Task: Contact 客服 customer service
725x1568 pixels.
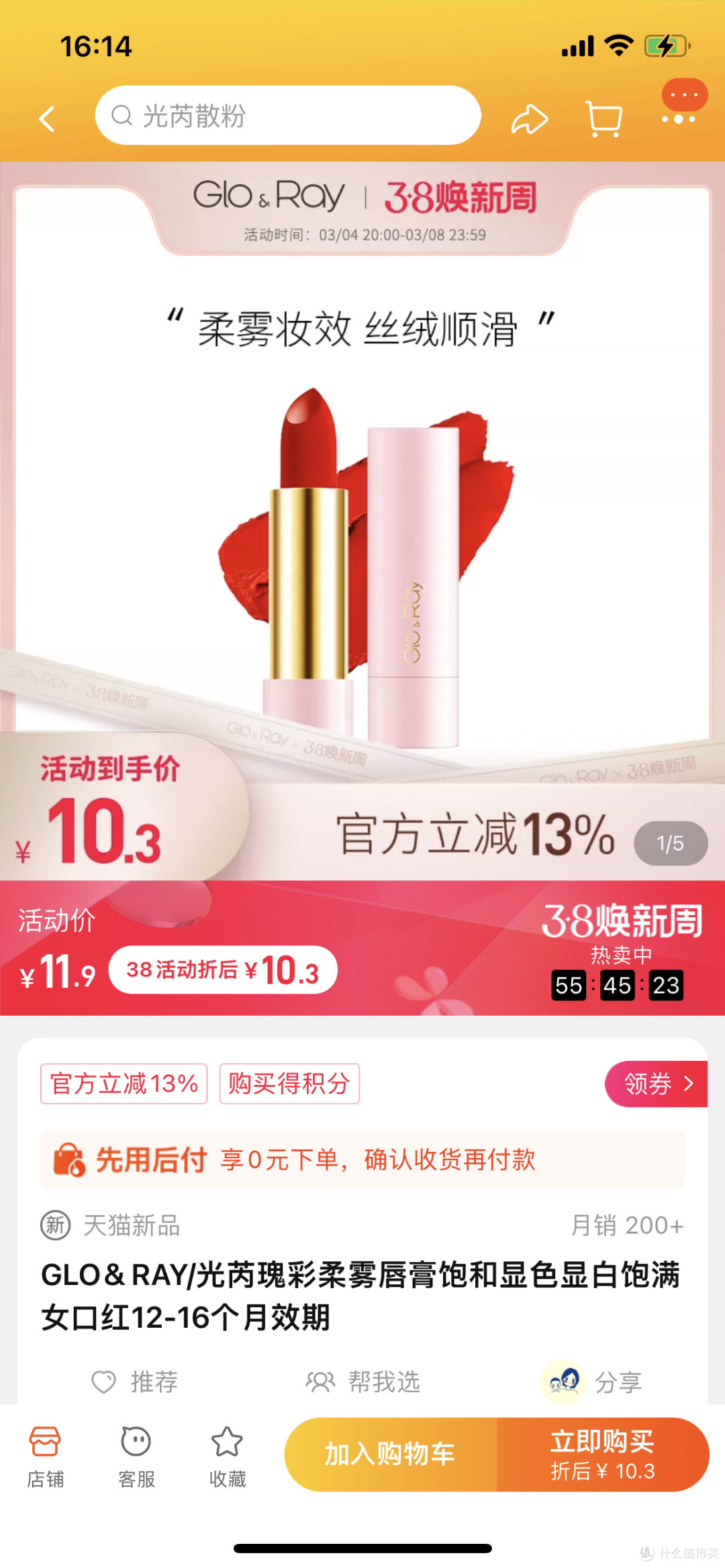Action: 136,1454
